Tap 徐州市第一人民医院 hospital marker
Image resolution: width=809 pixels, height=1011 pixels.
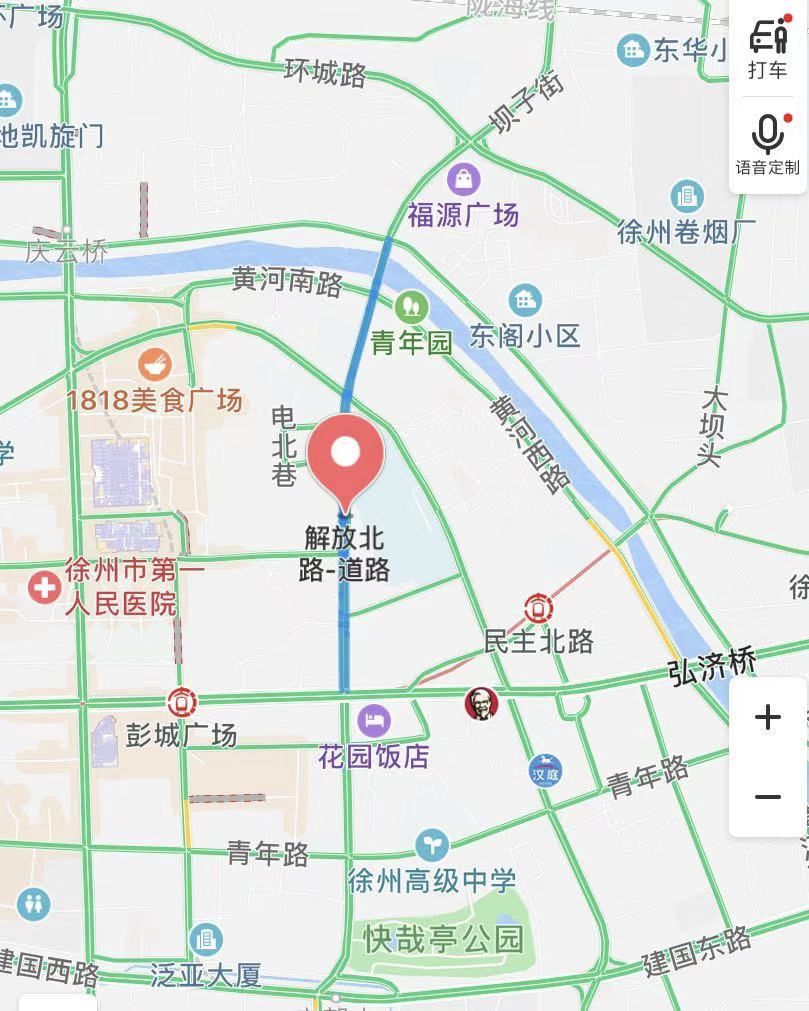pyautogui.click(x=44, y=587)
